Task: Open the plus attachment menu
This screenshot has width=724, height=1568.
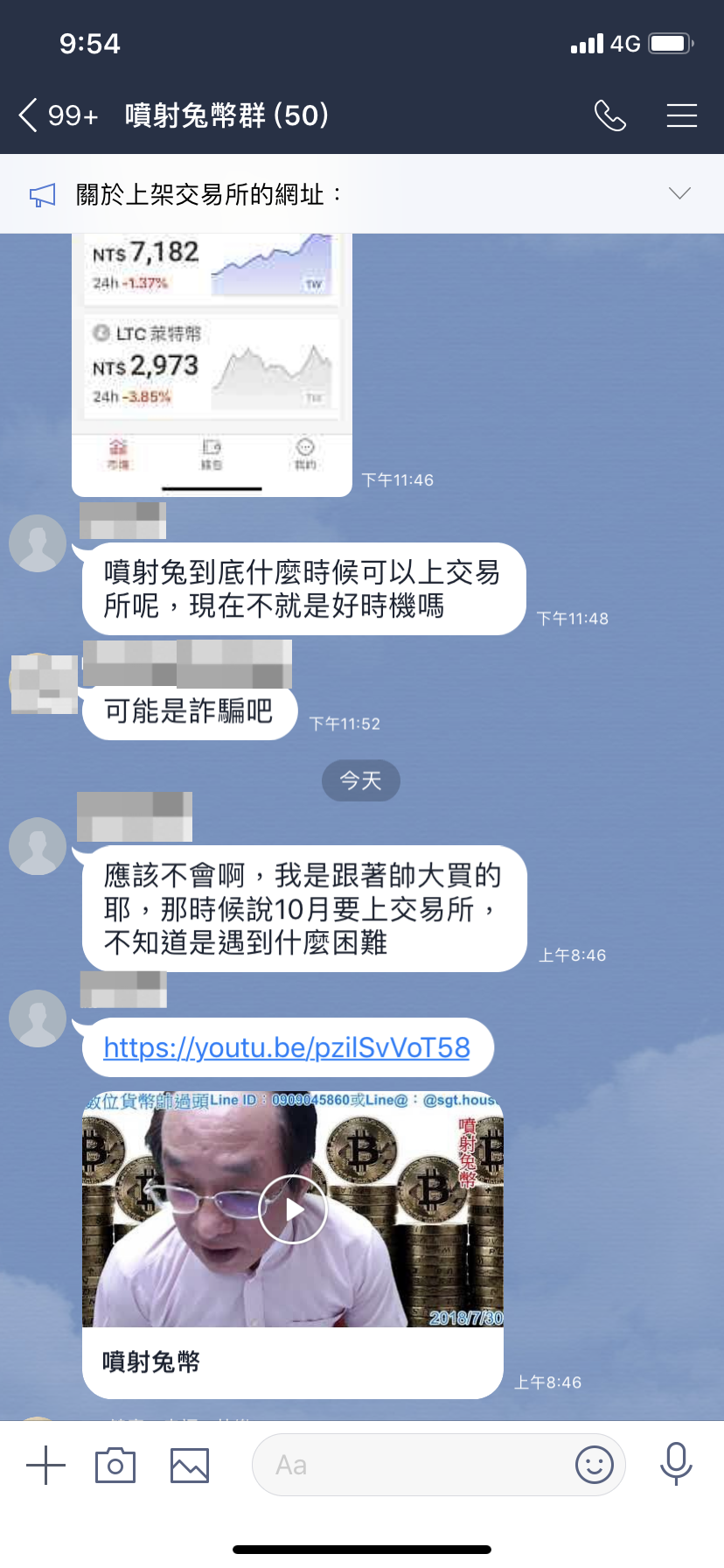Action: tap(45, 1465)
